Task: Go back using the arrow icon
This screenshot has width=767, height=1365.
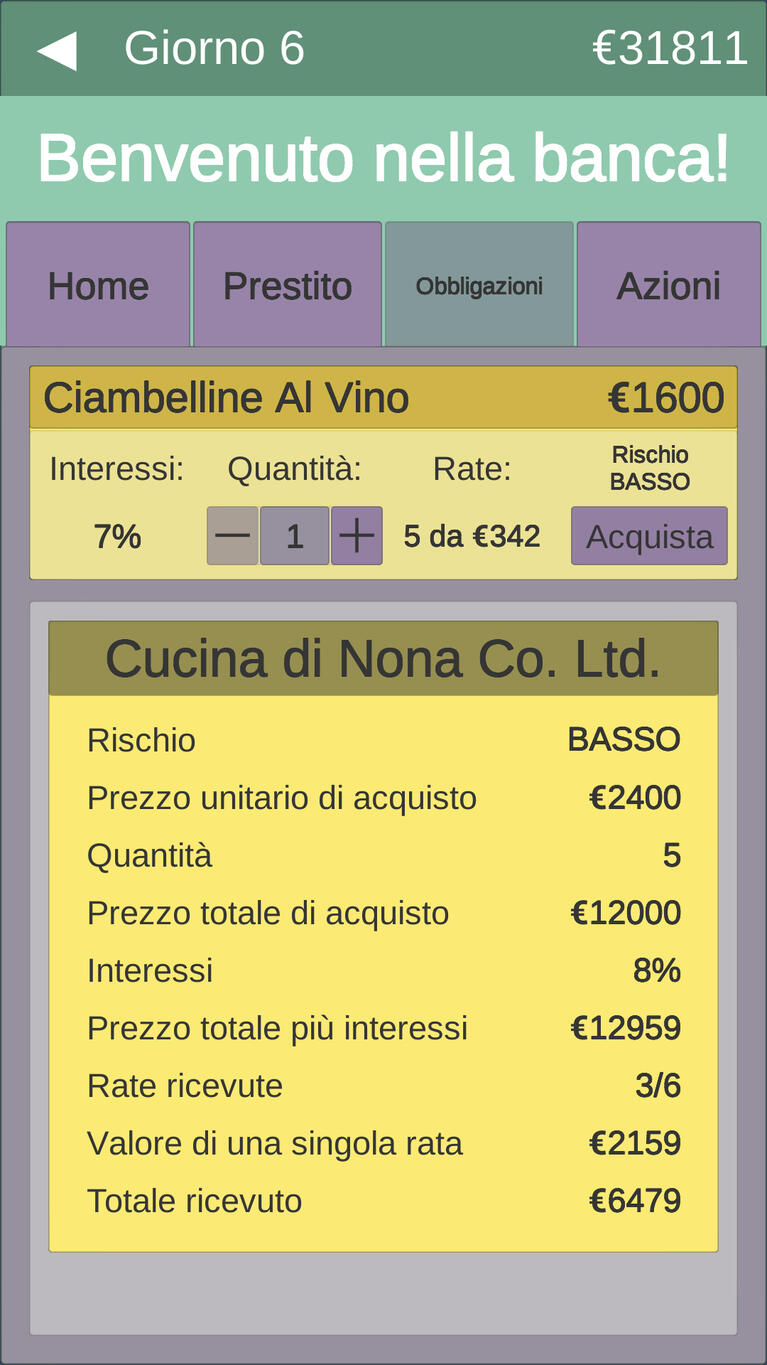Action: pyautogui.click(x=58, y=50)
